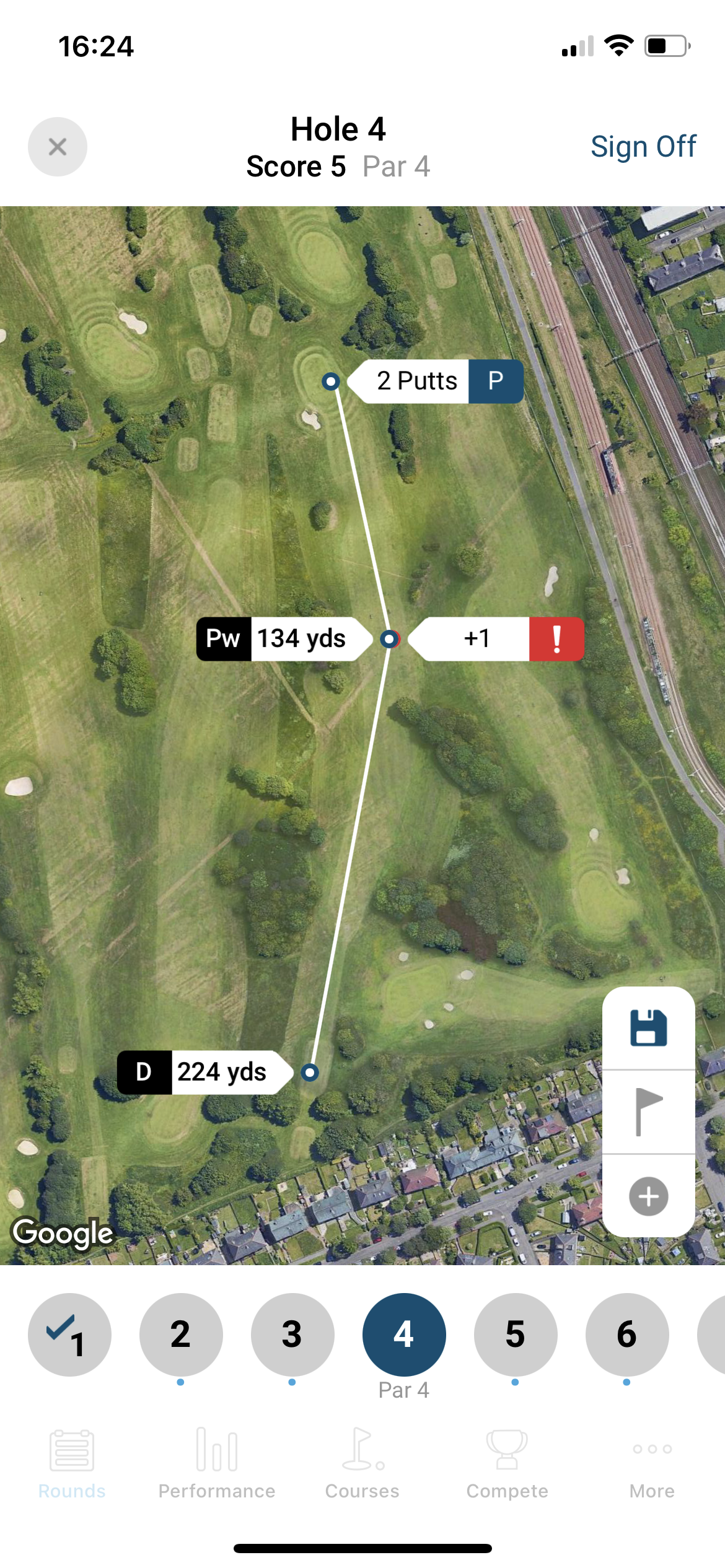Select hole 5

click(516, 1334)
